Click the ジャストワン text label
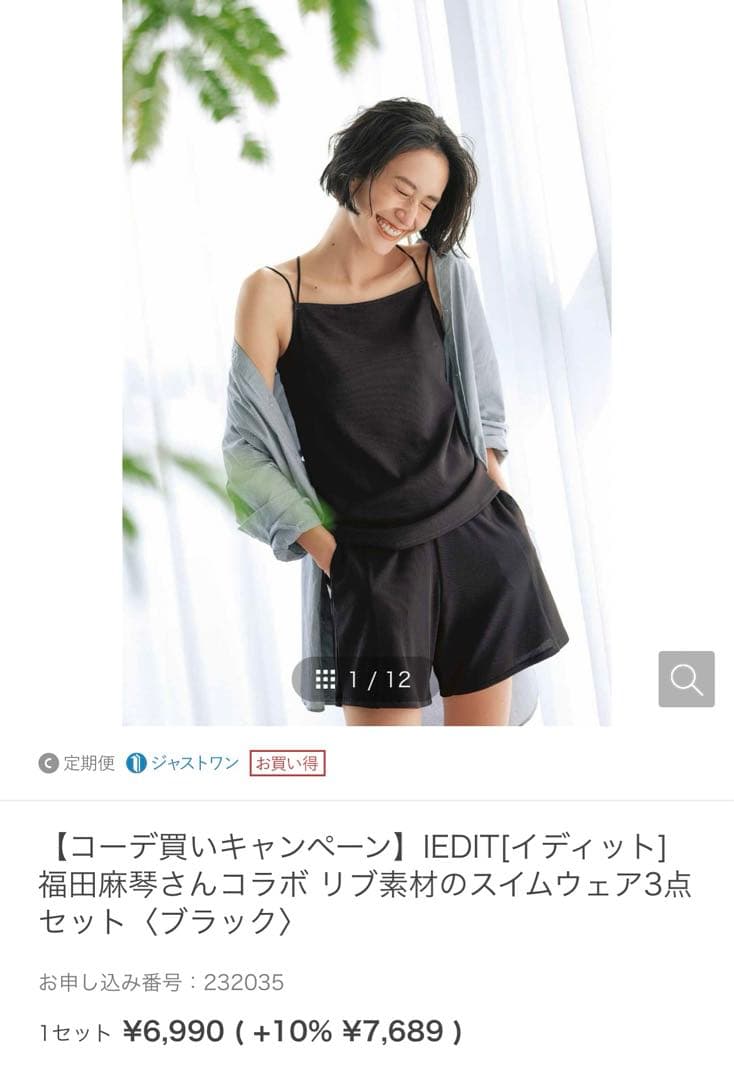Image resolution: width=734 pixels, height=1080 pixels. click(196, 763)
